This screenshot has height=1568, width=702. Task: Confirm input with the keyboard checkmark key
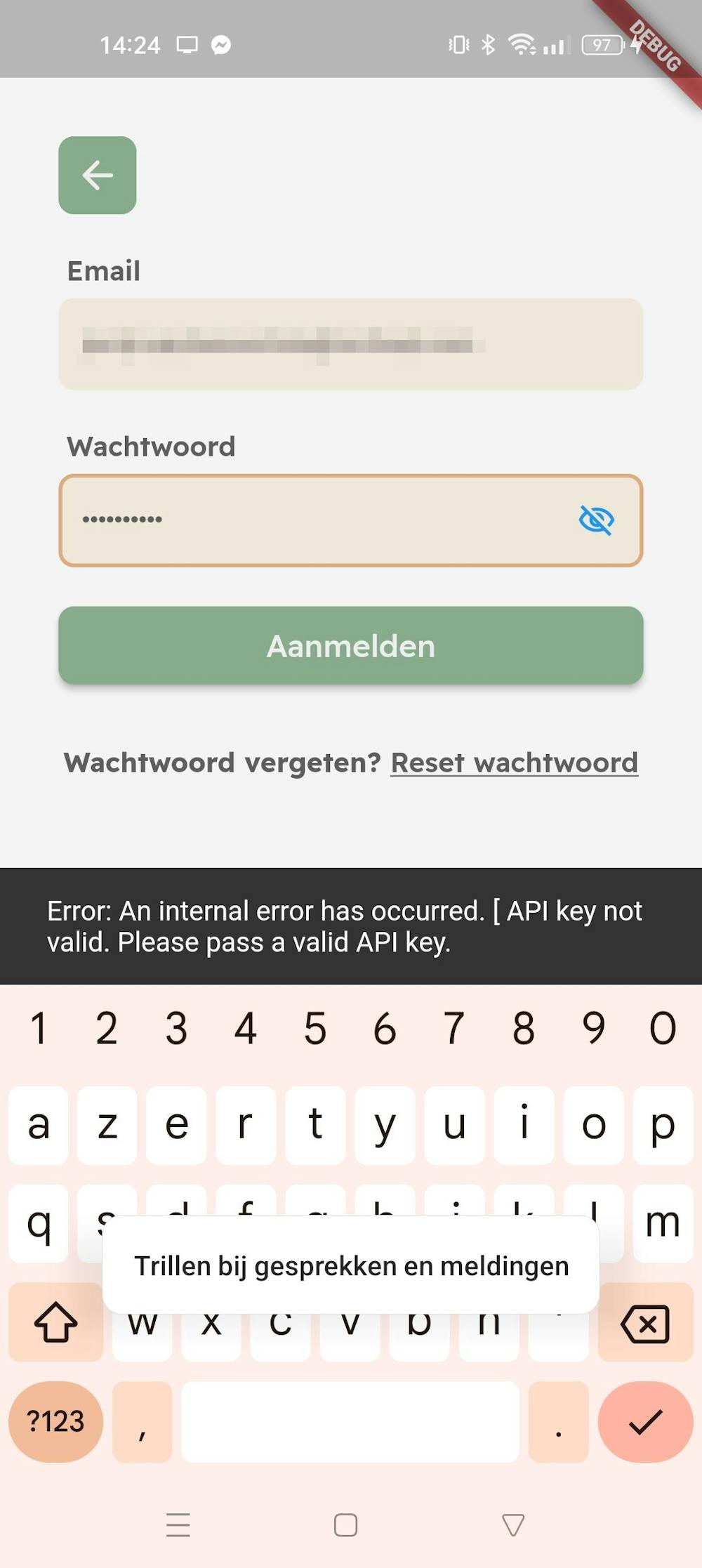(645, 1422)
